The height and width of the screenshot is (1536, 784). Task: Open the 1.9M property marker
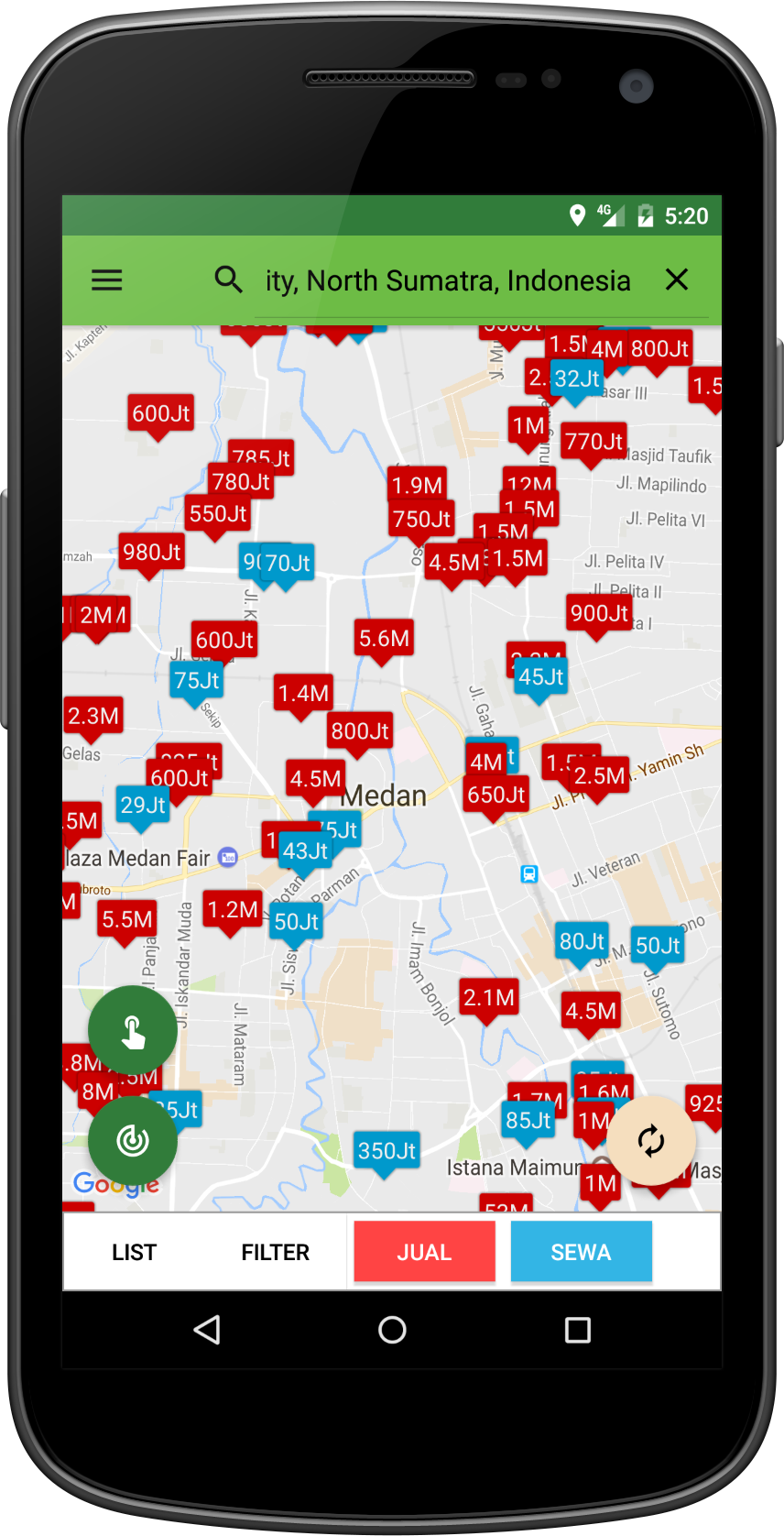point(417,486)
